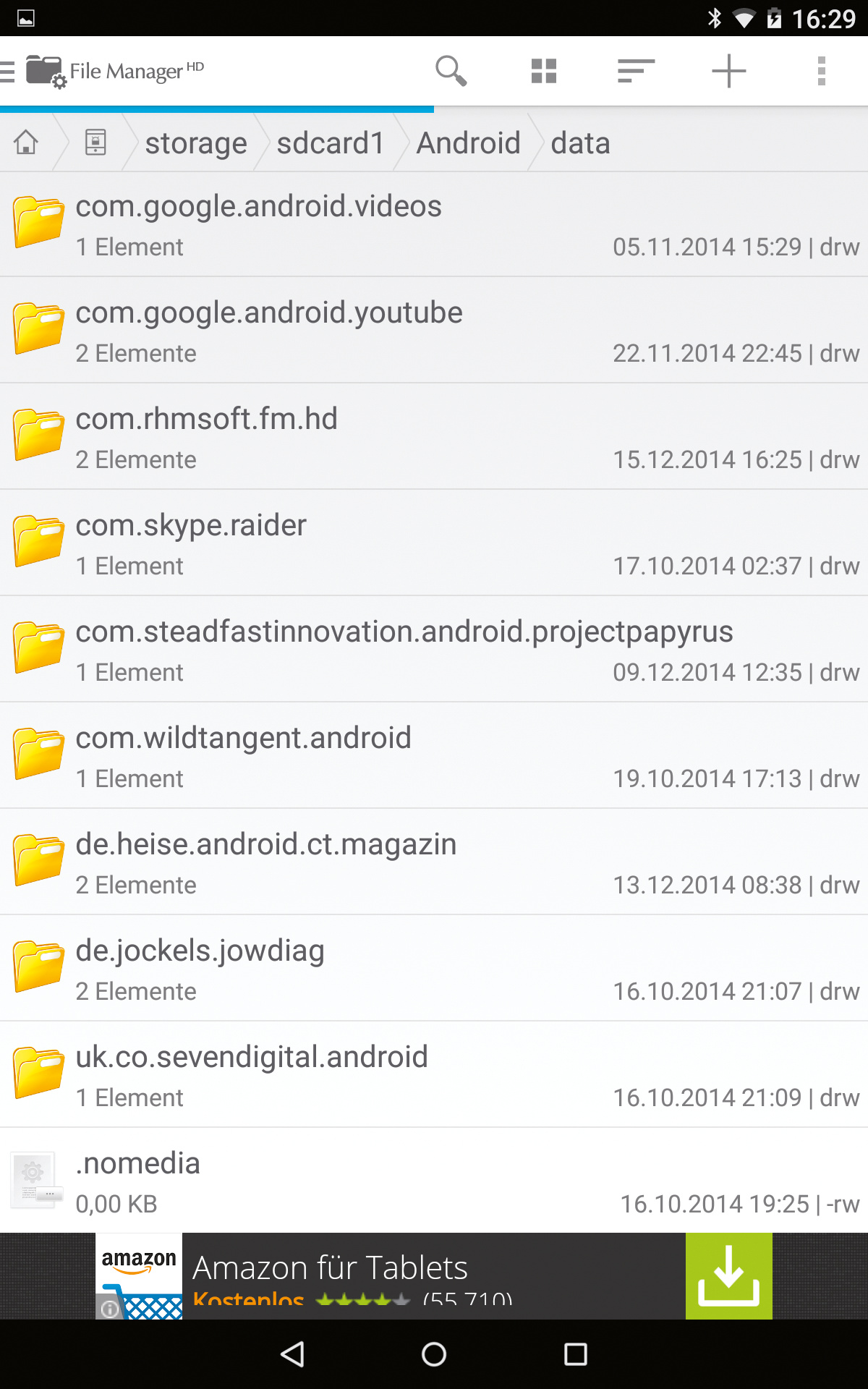Open the sort options
Screen dimensions: 868x1389
636,71
